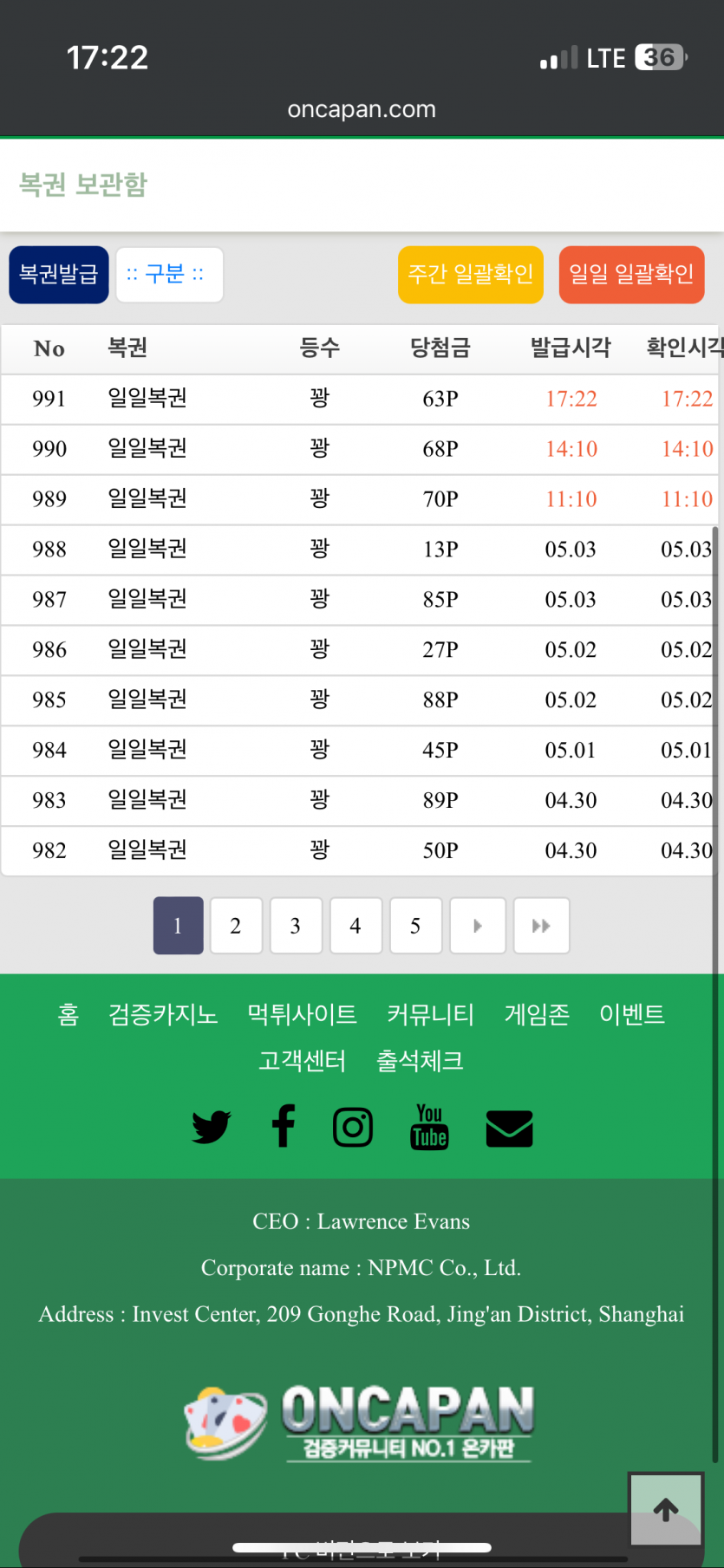Viewport: 724px width, 1568px height.
Task: Jump to last page arrow
Action: pyautogui.click(x=541, y=926)
